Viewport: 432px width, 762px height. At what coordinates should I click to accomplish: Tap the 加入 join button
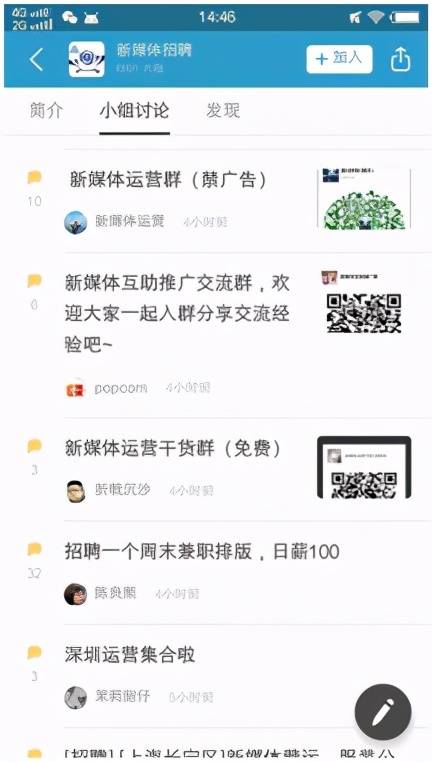pyautogui.click(x=339, y=59)
